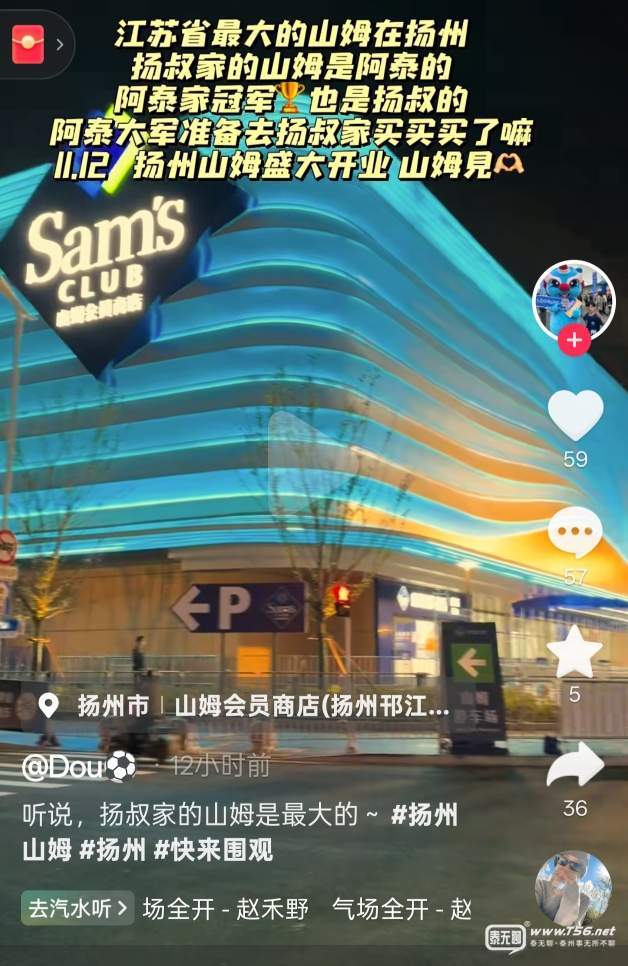
Task: Open the spinning music disc for the sound
Action: click(x=573, y=889)
